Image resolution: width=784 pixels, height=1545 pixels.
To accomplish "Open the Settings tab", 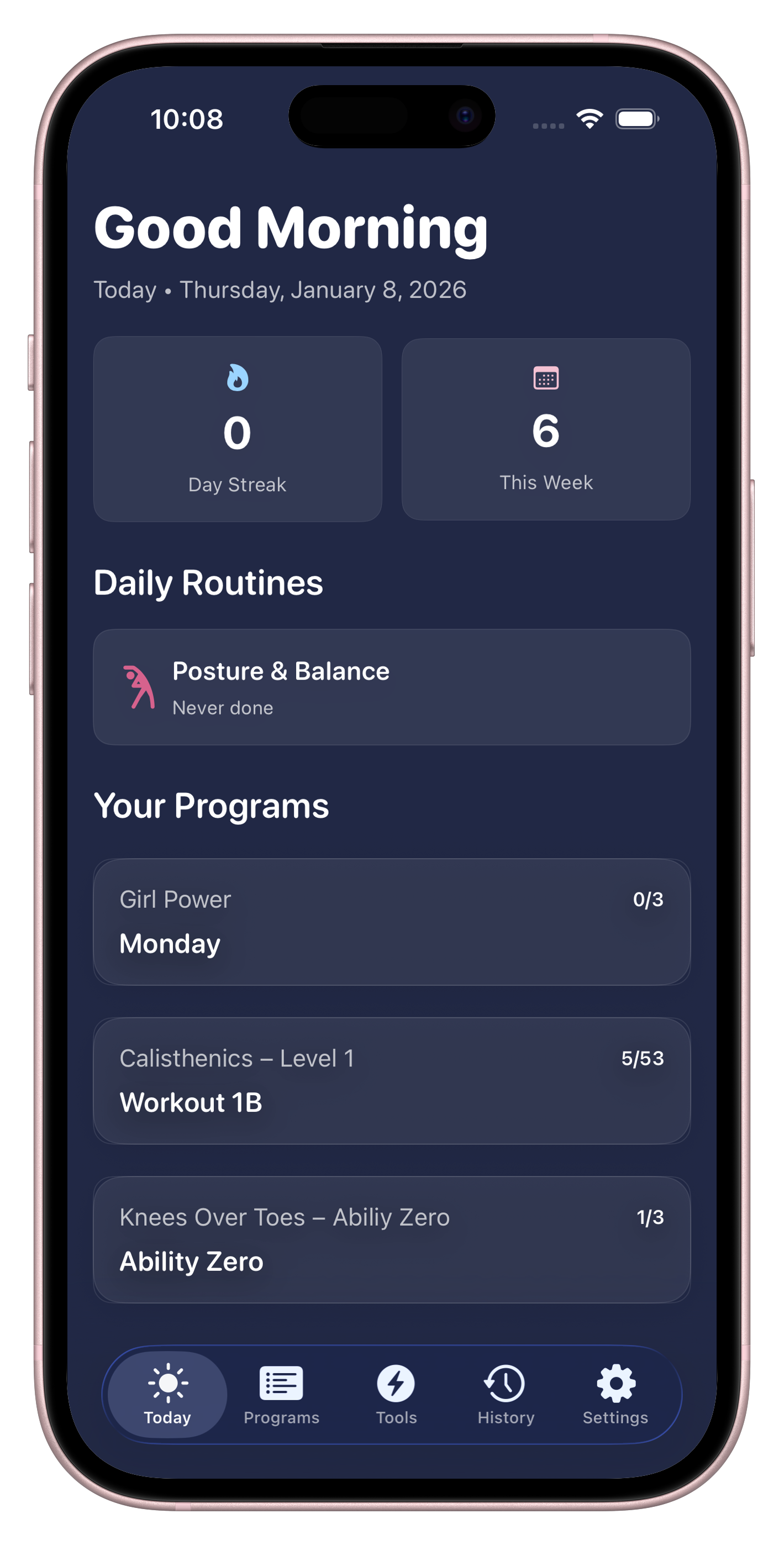I will point(615,1395).
